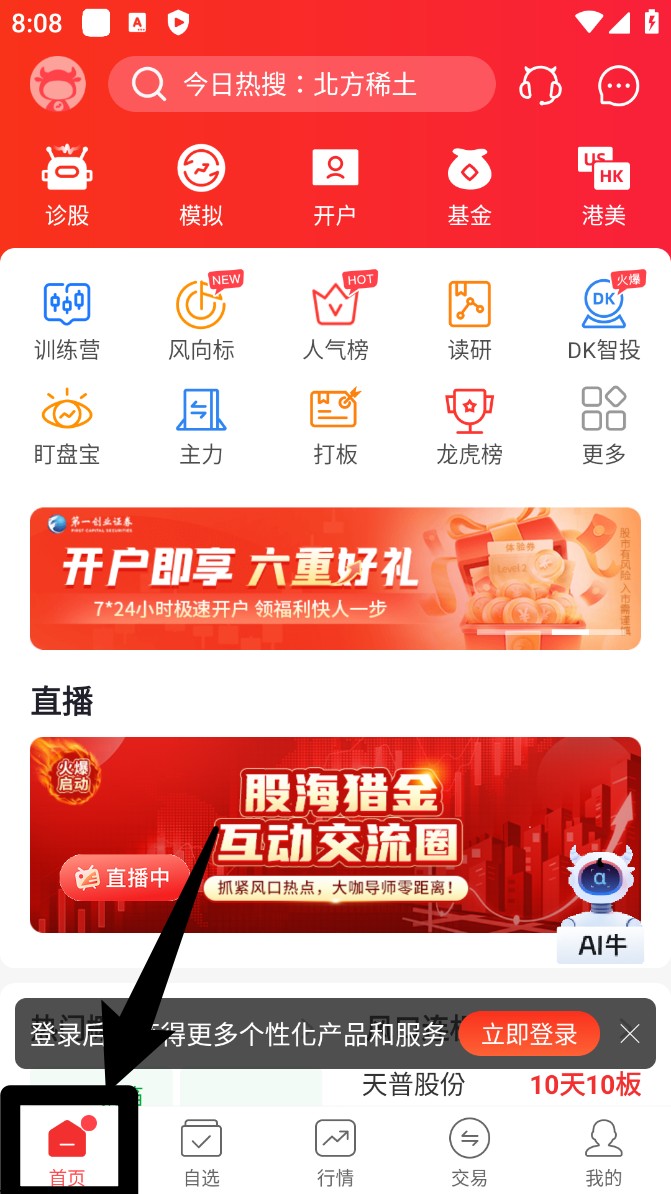Viewport: 671px width, 1194px height.
Task: Open the search bar with 北方稀土 hint
Action: (301, 85)
